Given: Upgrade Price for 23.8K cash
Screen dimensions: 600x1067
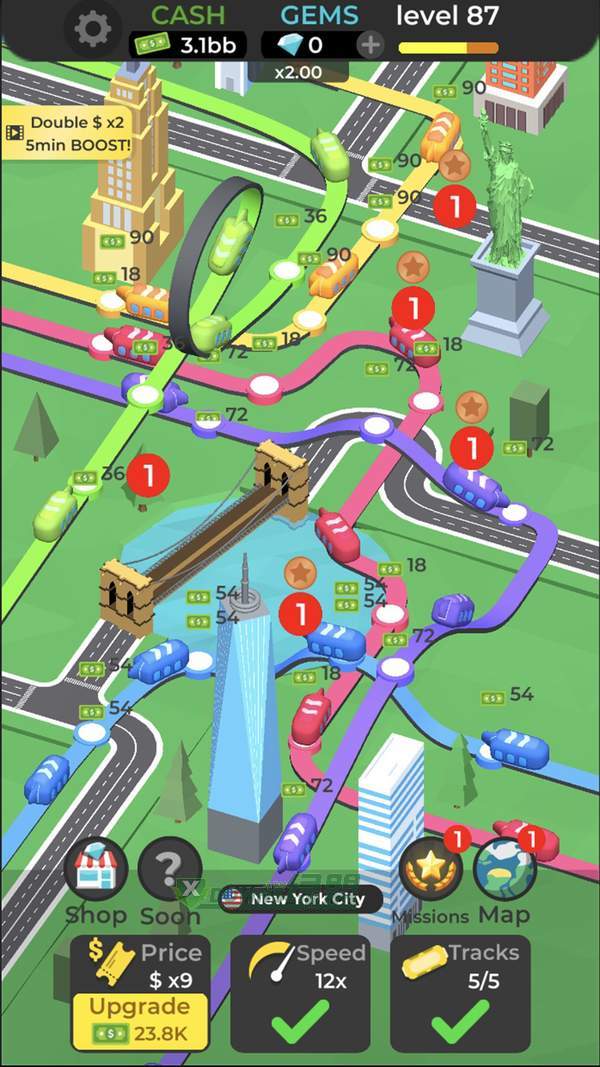Looking at the screenshot, I should click(x=139, y=1018).
